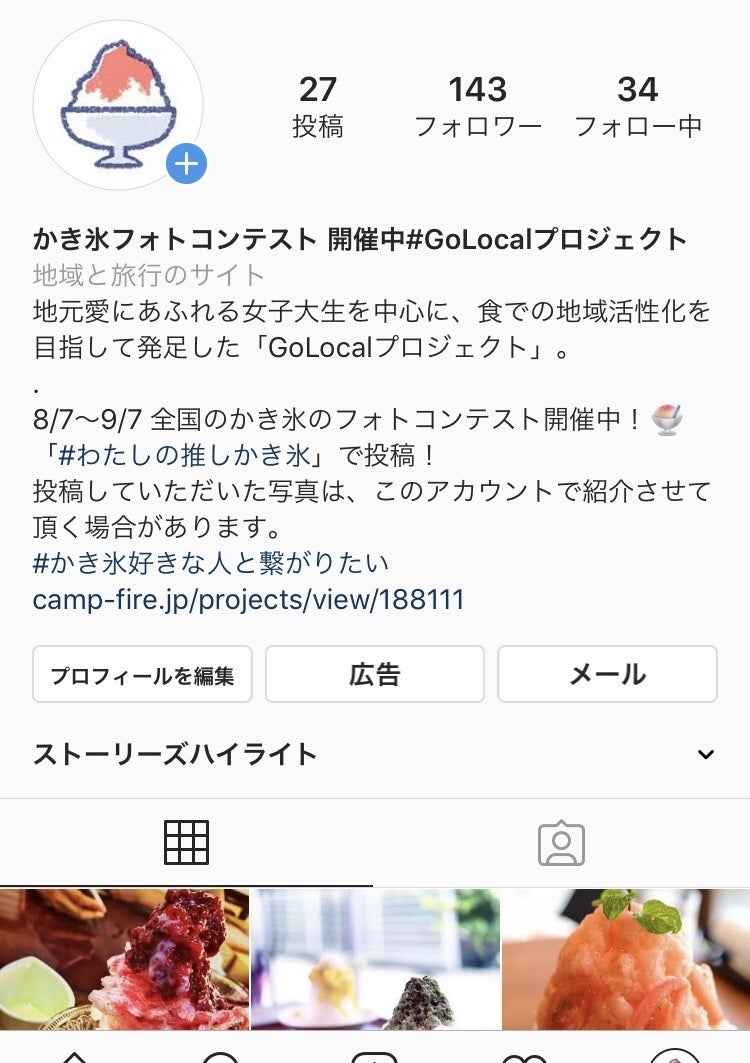
Task: Switch to the tagged photos tab
Action: coord(561,843)
